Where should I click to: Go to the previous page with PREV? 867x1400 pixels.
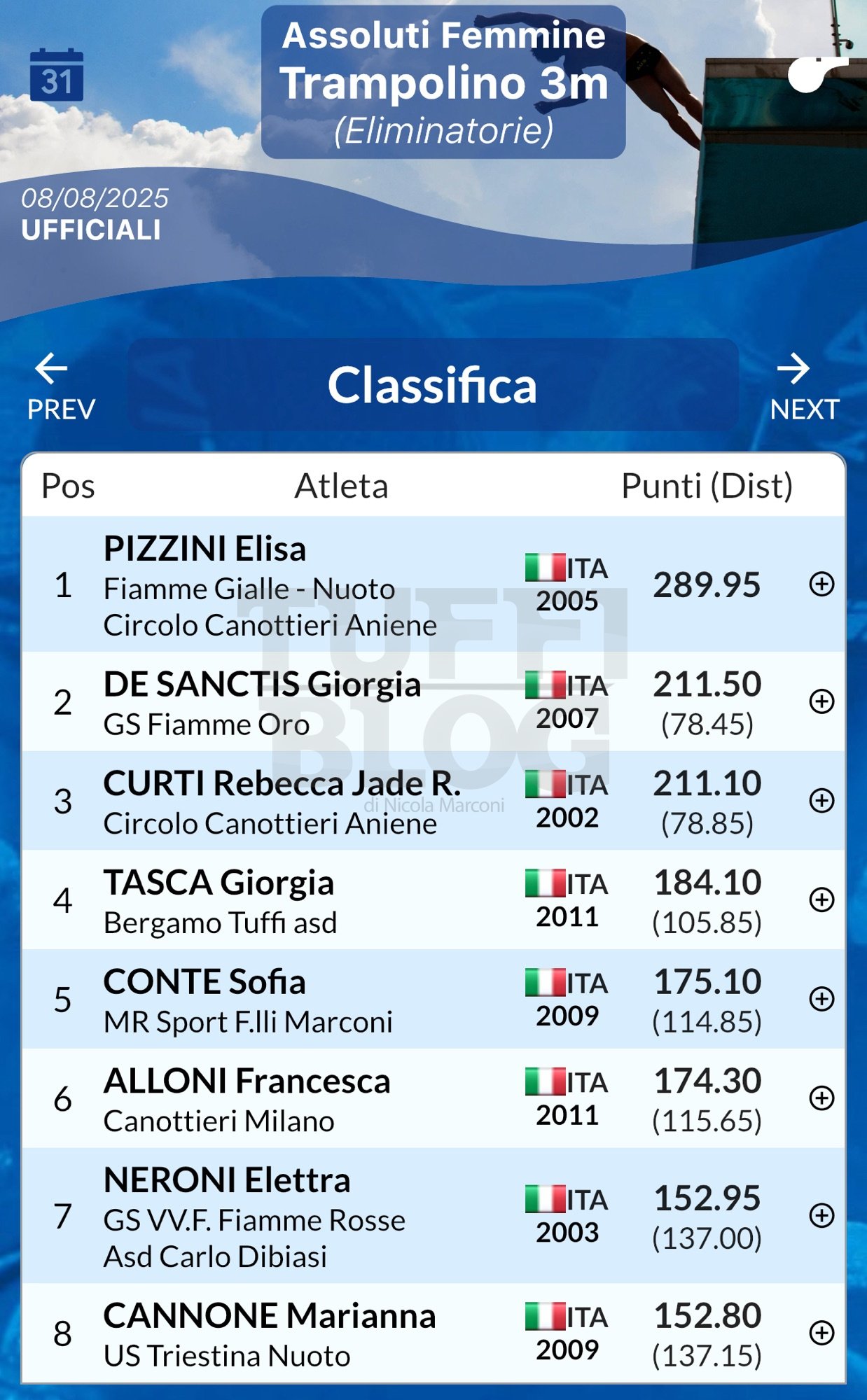(61, 387)
